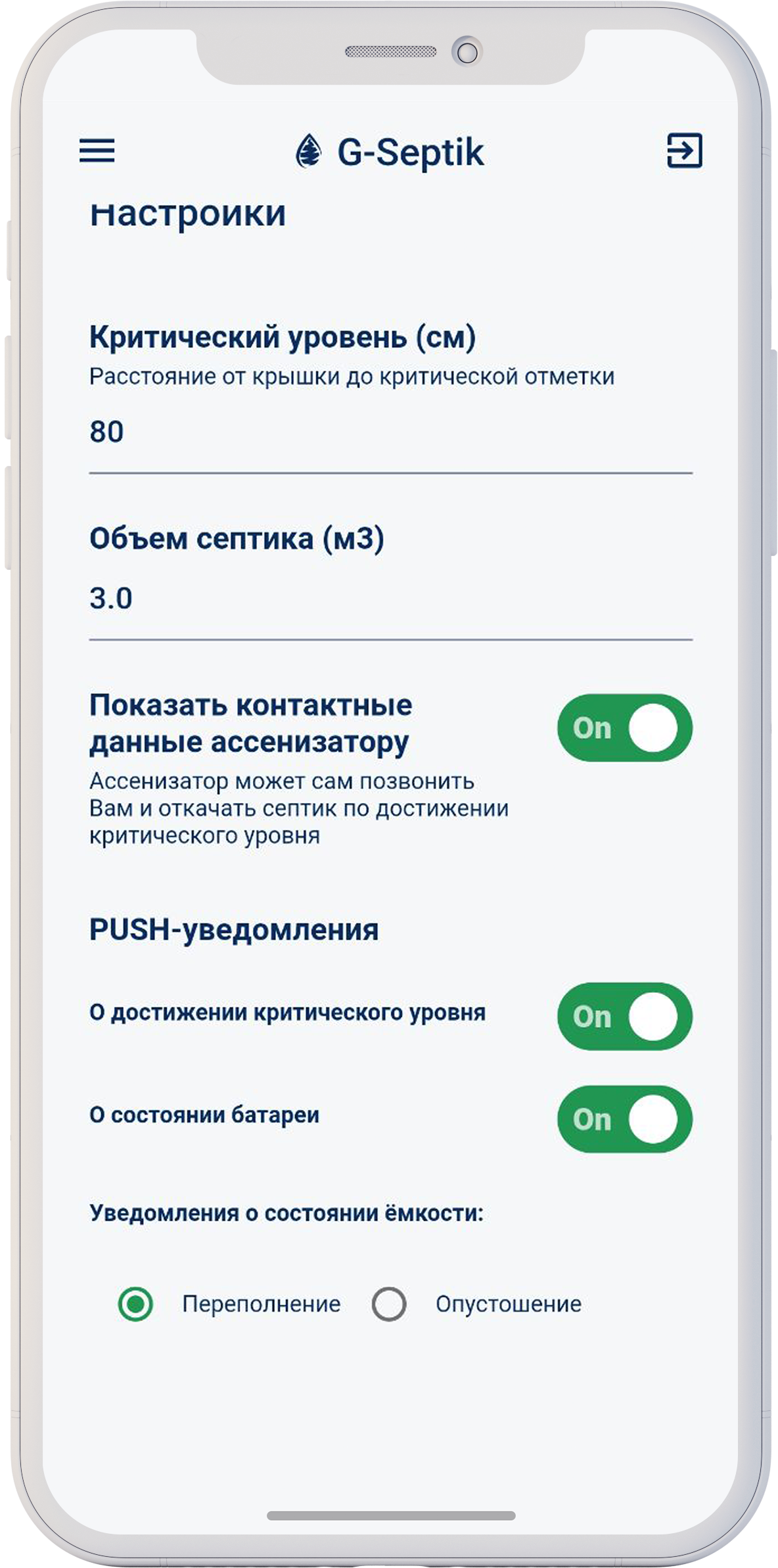Turn off the critical level push notification
This screenshot has width=778, height=1568.
(x=624, y=1017)
